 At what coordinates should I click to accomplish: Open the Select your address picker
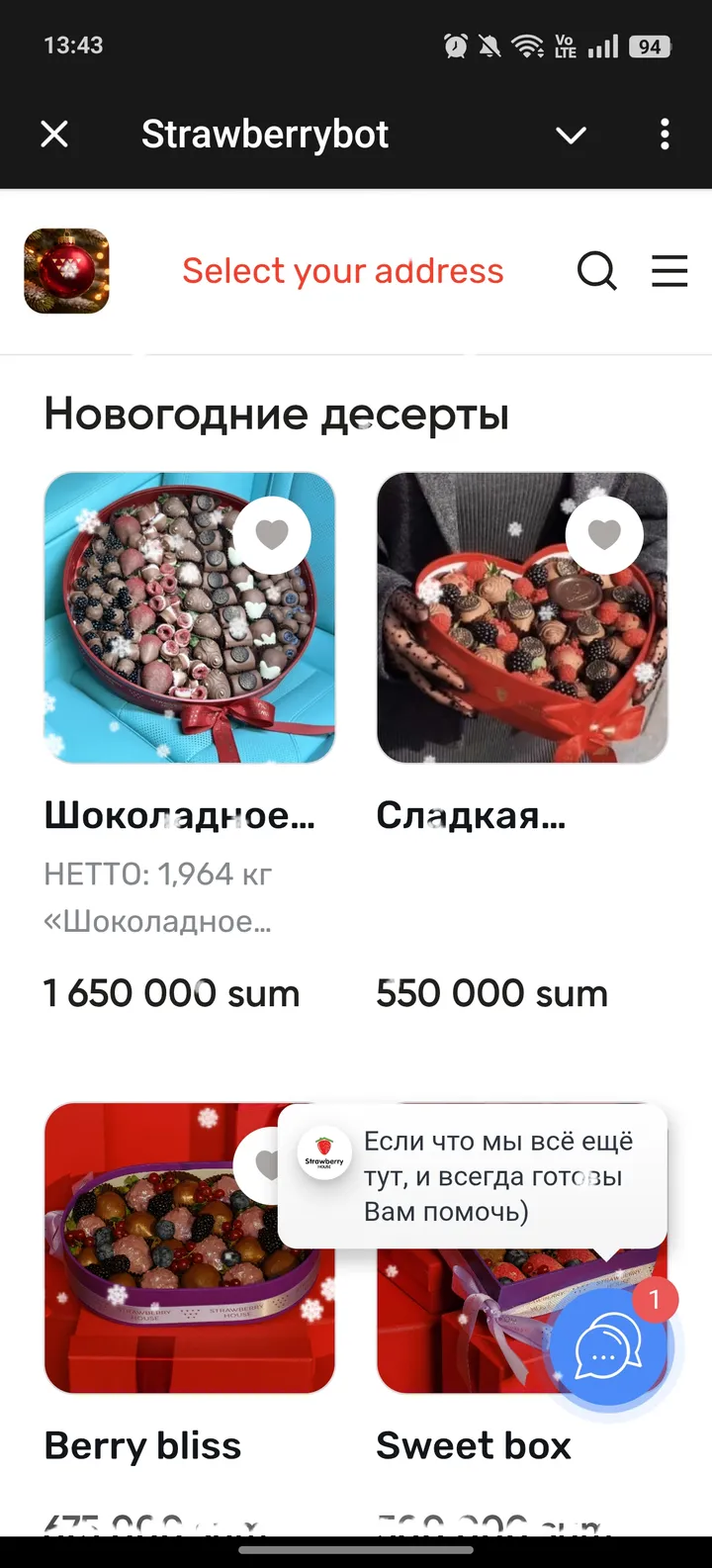[x=342, y=270]
